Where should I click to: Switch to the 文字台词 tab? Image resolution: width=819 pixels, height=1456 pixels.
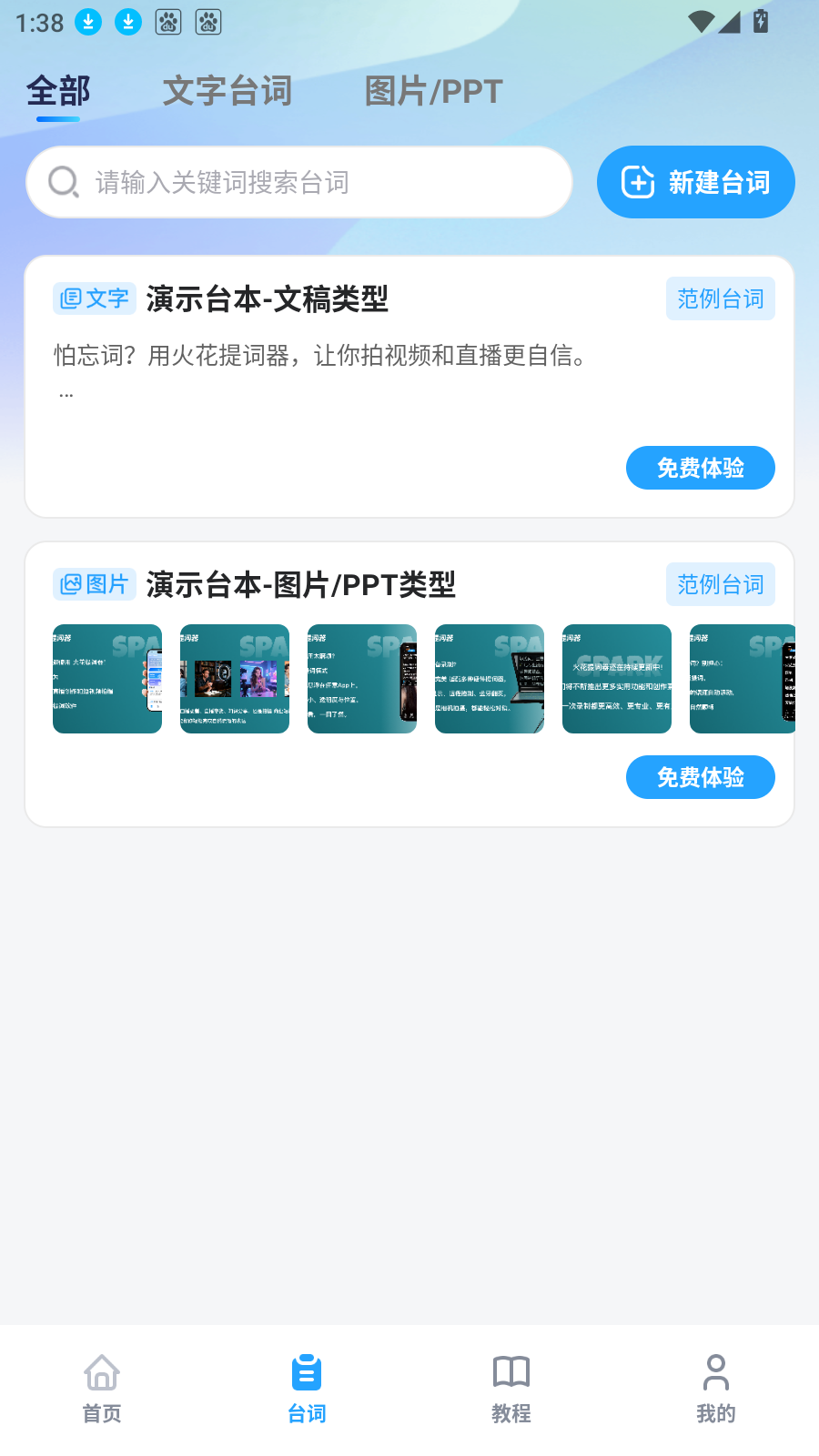click(x=228, y=91)
